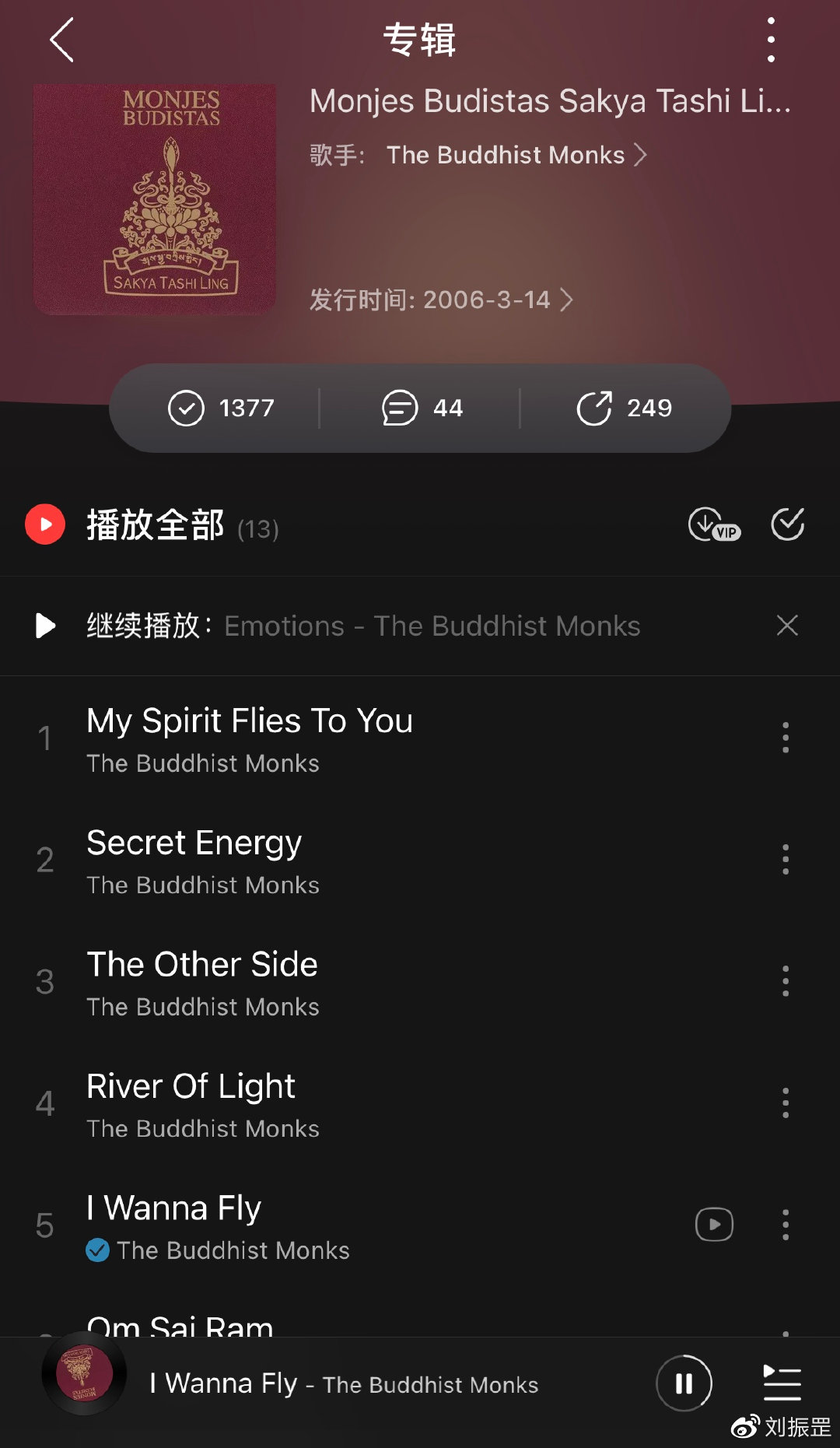Pause the currently playing song
Viewport: 840px width, 1448px height.
[x=684, y=1383]
